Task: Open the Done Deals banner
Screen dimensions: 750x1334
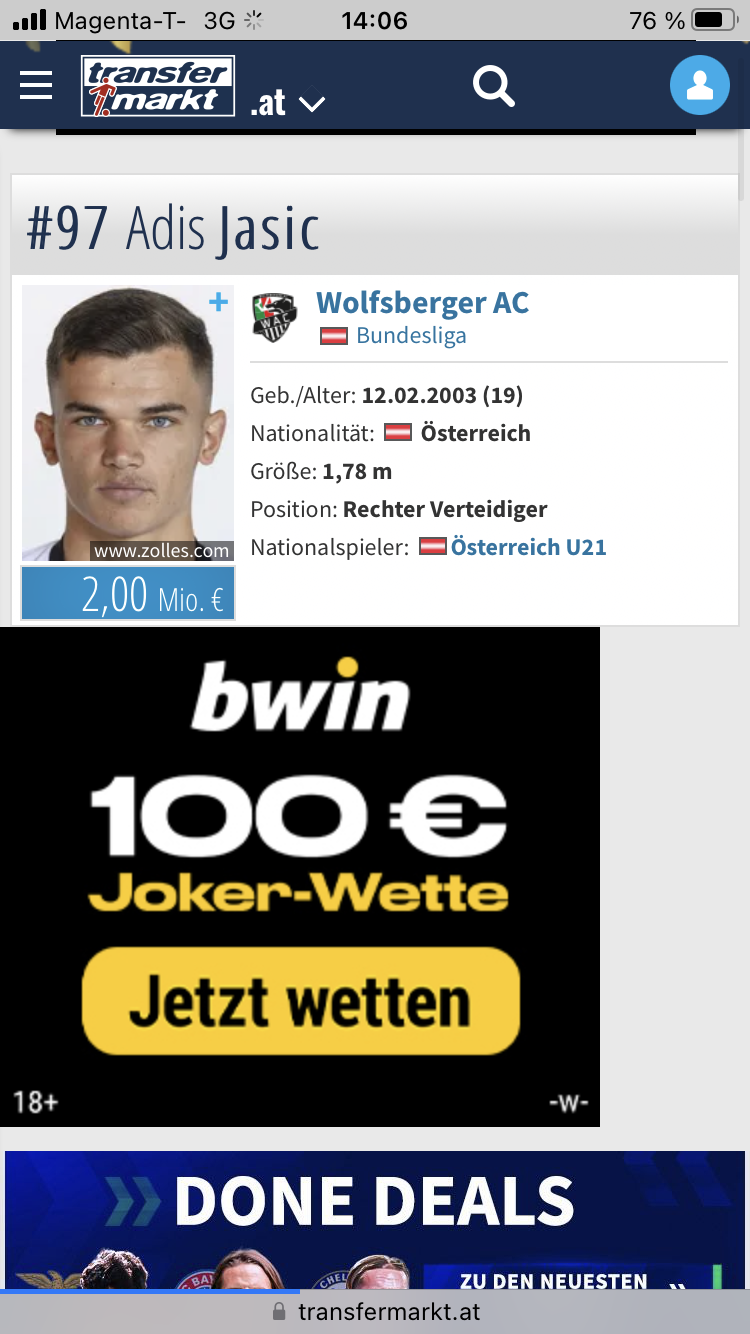Action: 375,1220
